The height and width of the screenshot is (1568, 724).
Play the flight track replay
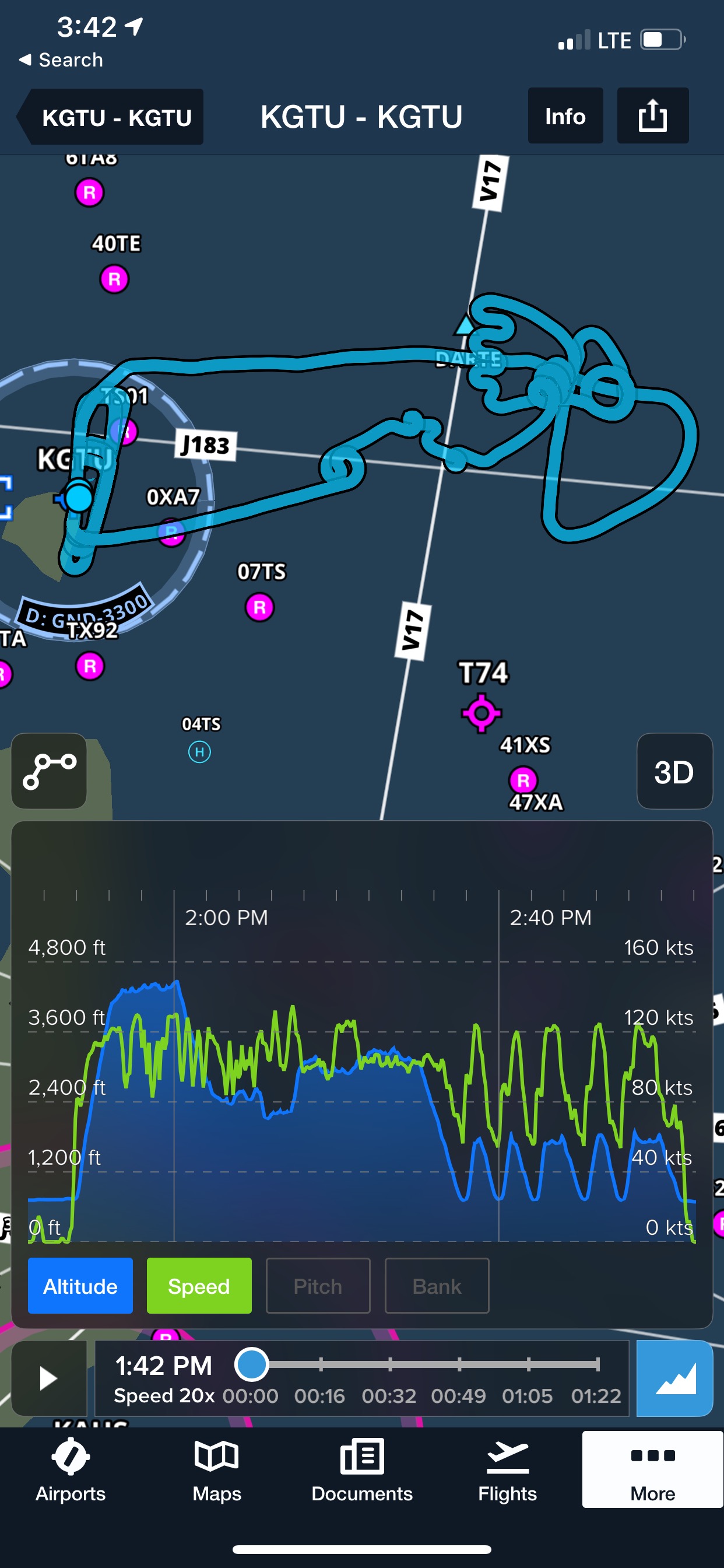click(48, 1377)
